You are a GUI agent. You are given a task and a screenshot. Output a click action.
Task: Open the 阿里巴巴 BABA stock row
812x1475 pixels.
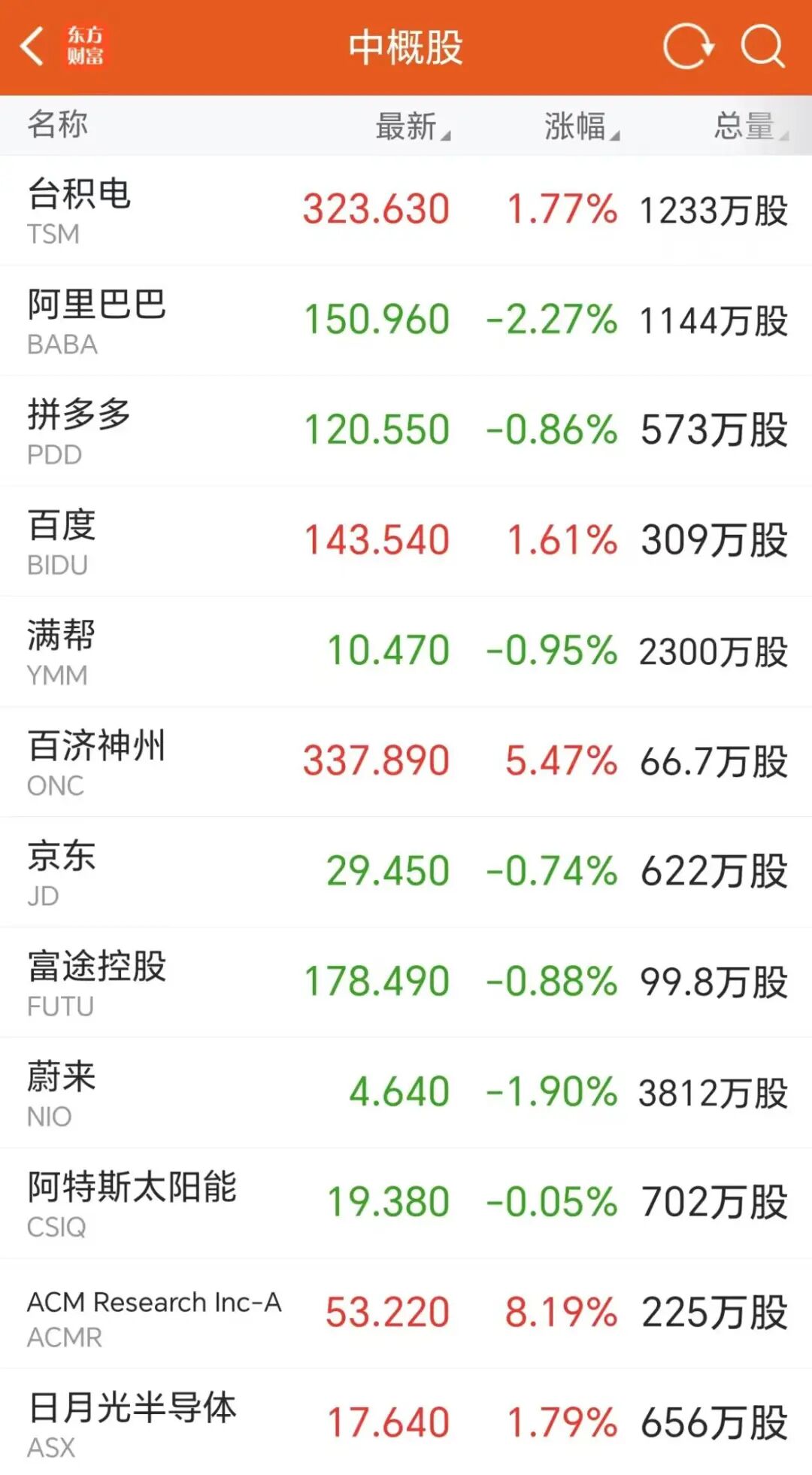pyautogui.click(x=406, y=320)
